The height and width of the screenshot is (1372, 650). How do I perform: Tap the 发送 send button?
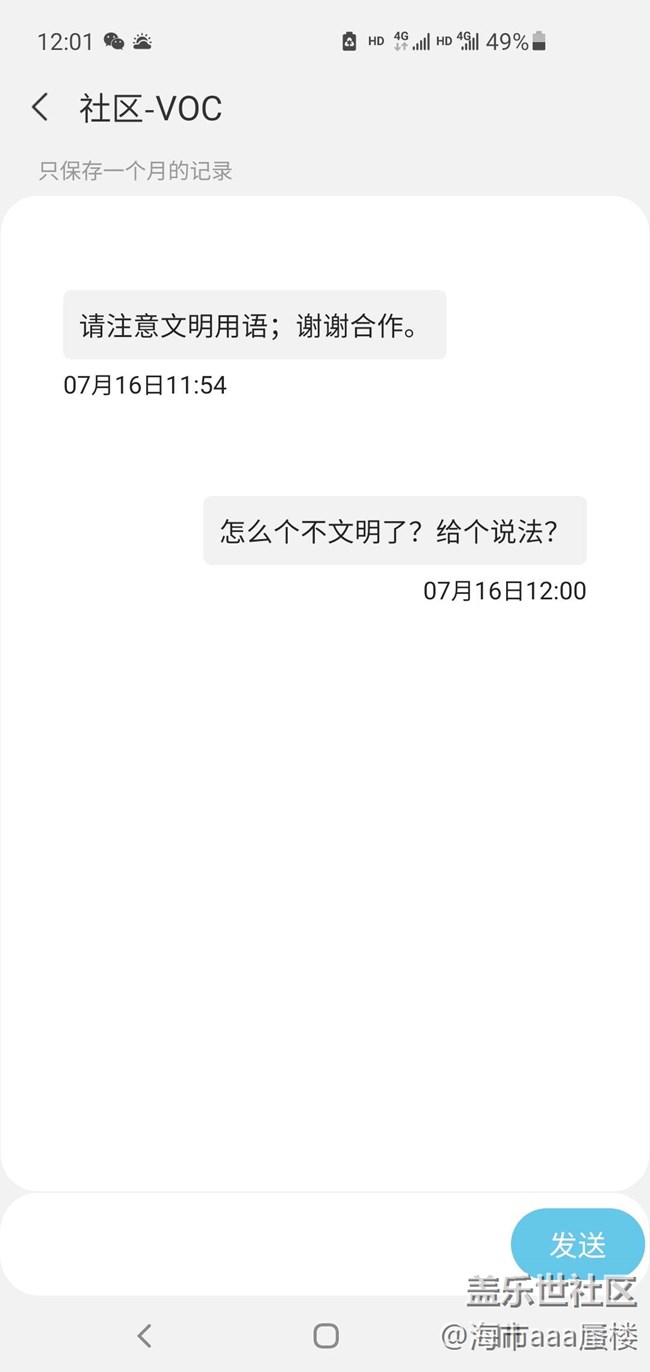click(x=577, y=1245)
